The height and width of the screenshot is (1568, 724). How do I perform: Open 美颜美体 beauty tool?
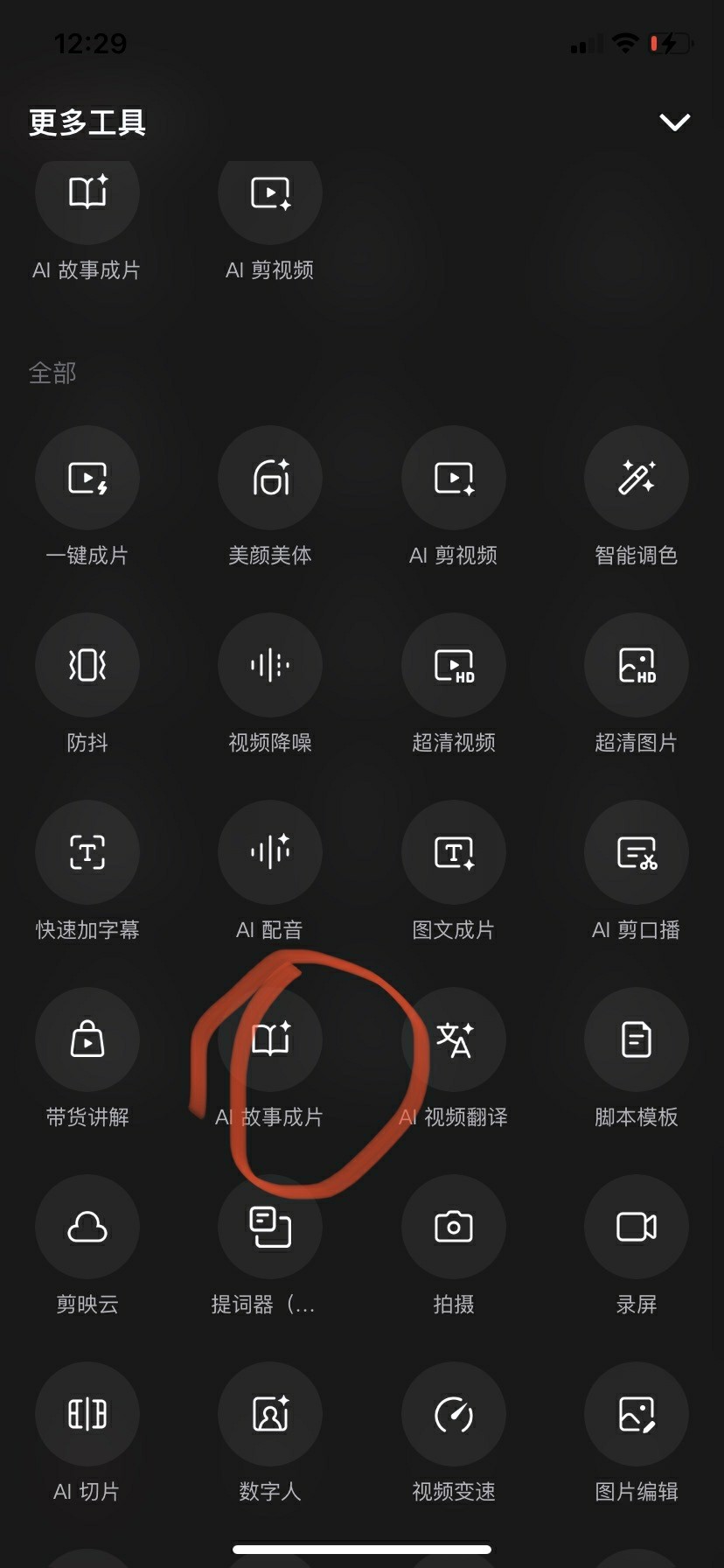click(270, 479)
